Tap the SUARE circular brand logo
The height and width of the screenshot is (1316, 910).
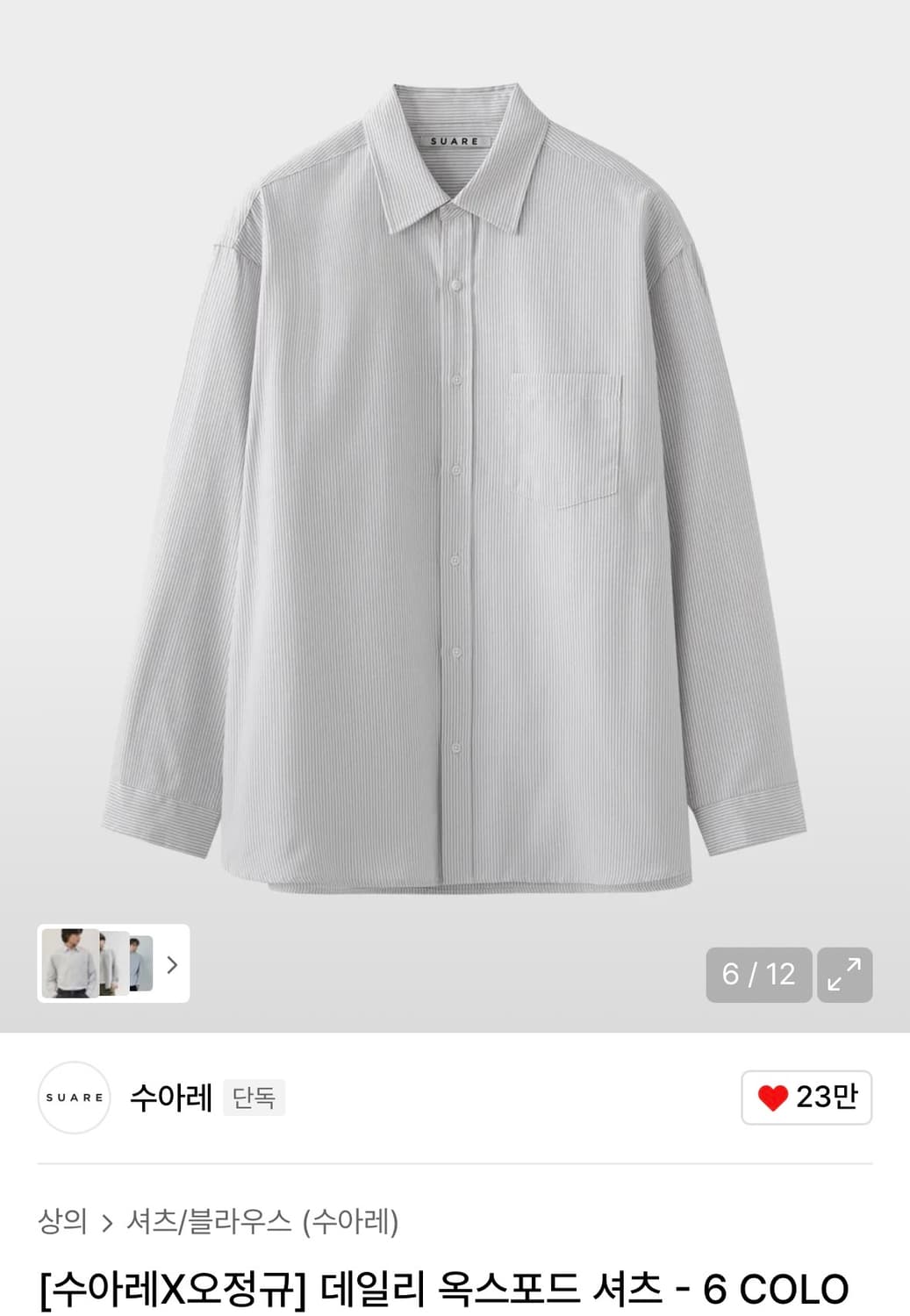[75, 1097]
